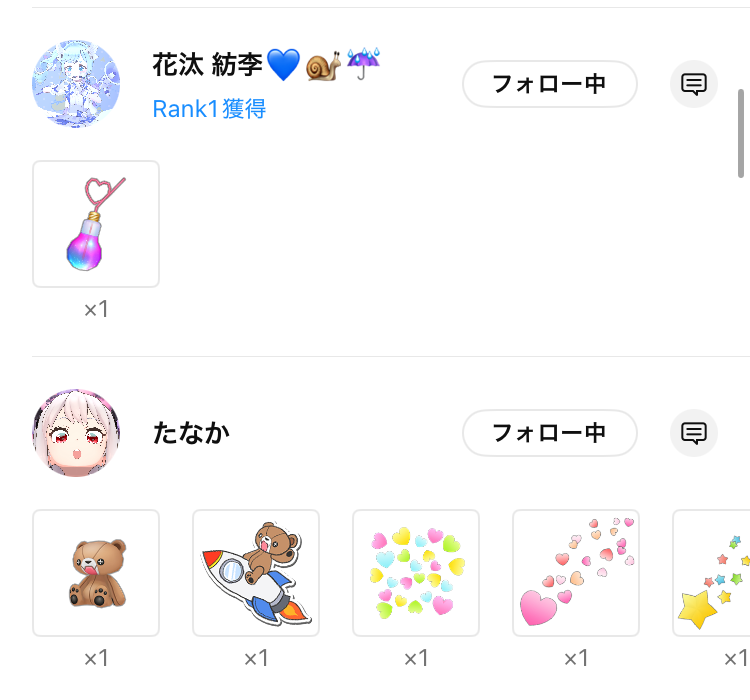Select the light bulb gift item
Screen dimensions: 750x700
[x=96, y=224]
